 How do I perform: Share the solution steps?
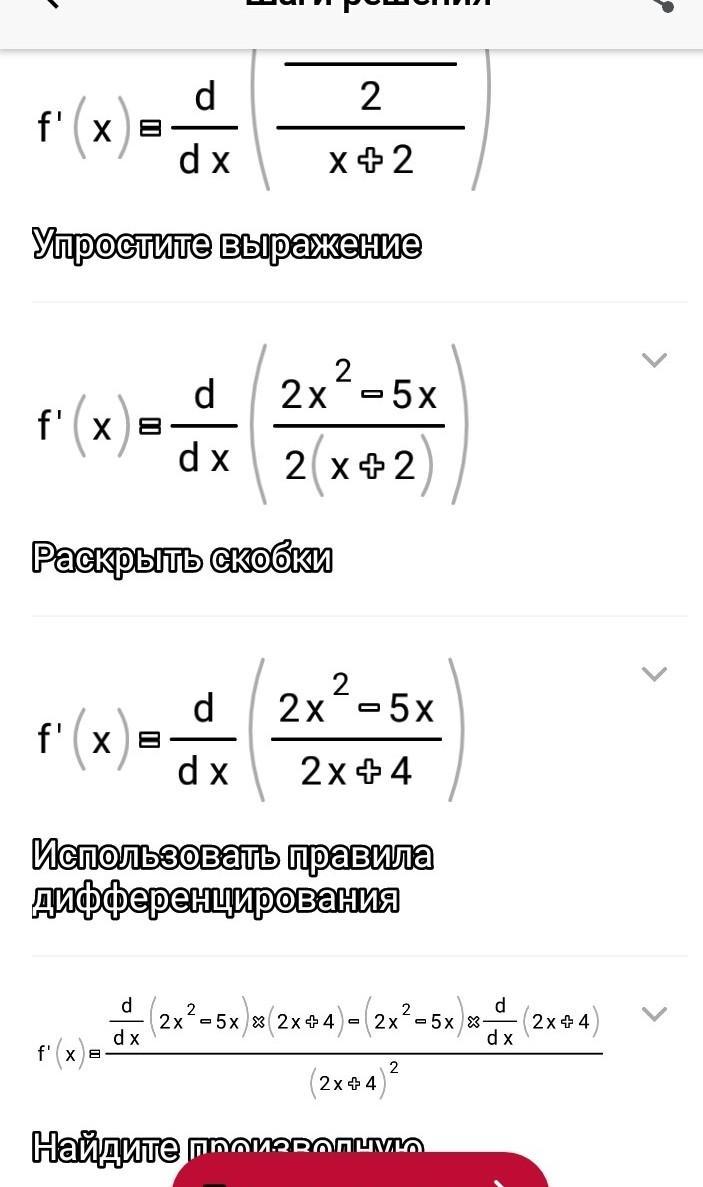(662, 5)
